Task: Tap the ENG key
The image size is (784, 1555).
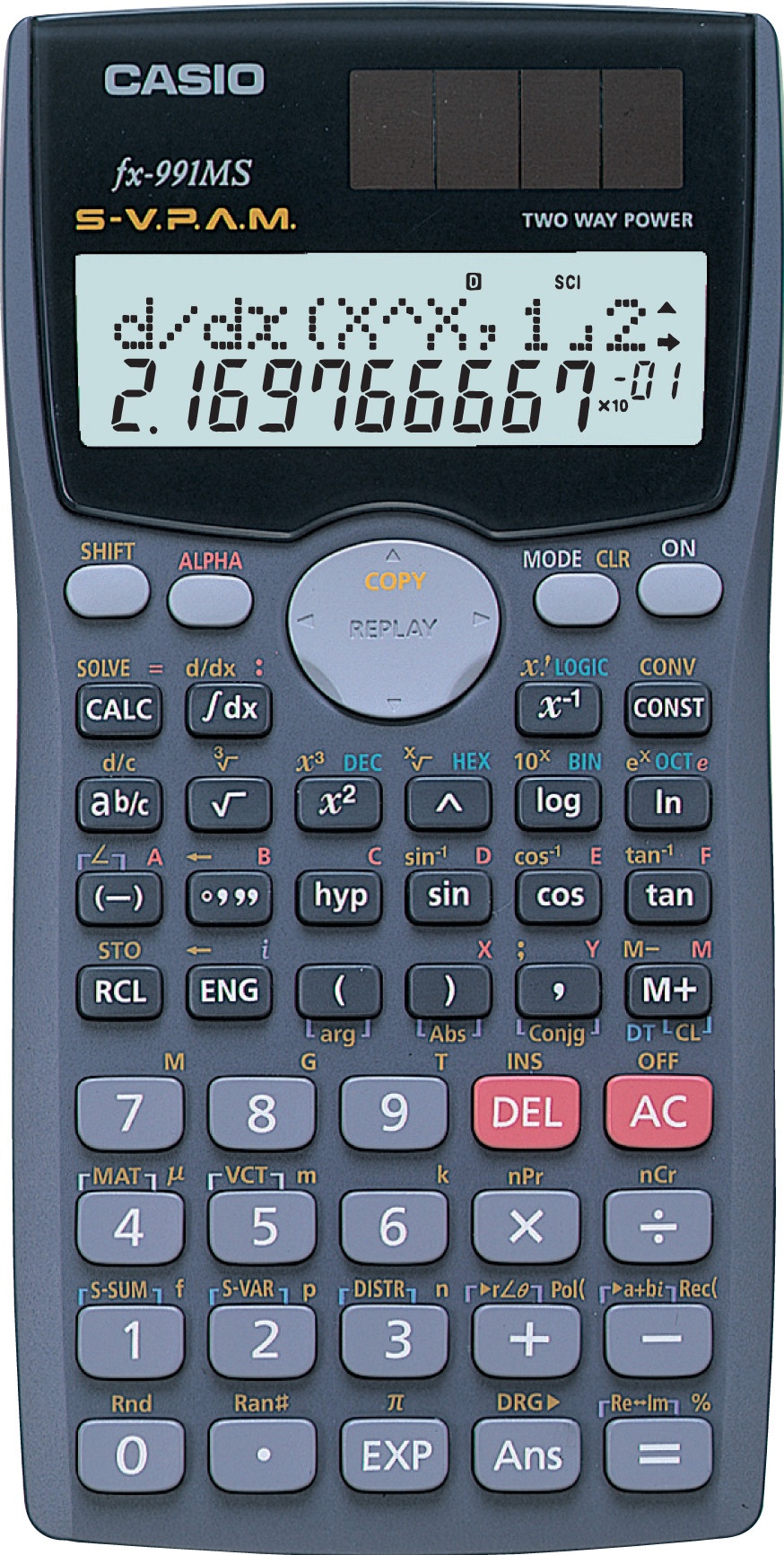Action: (x=229, y=992)
